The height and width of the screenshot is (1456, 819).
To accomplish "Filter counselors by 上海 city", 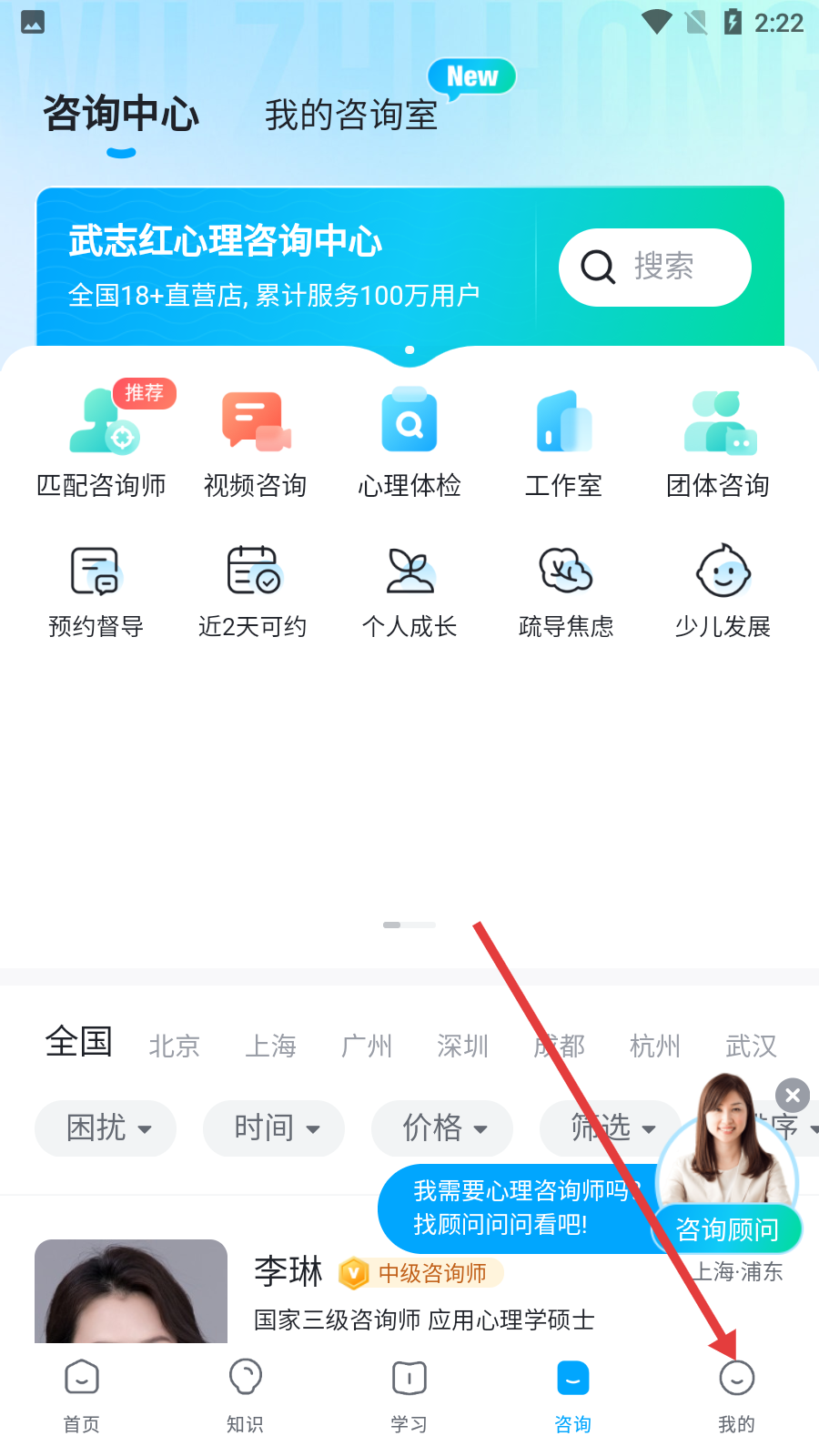I will tap(270, 1046).
